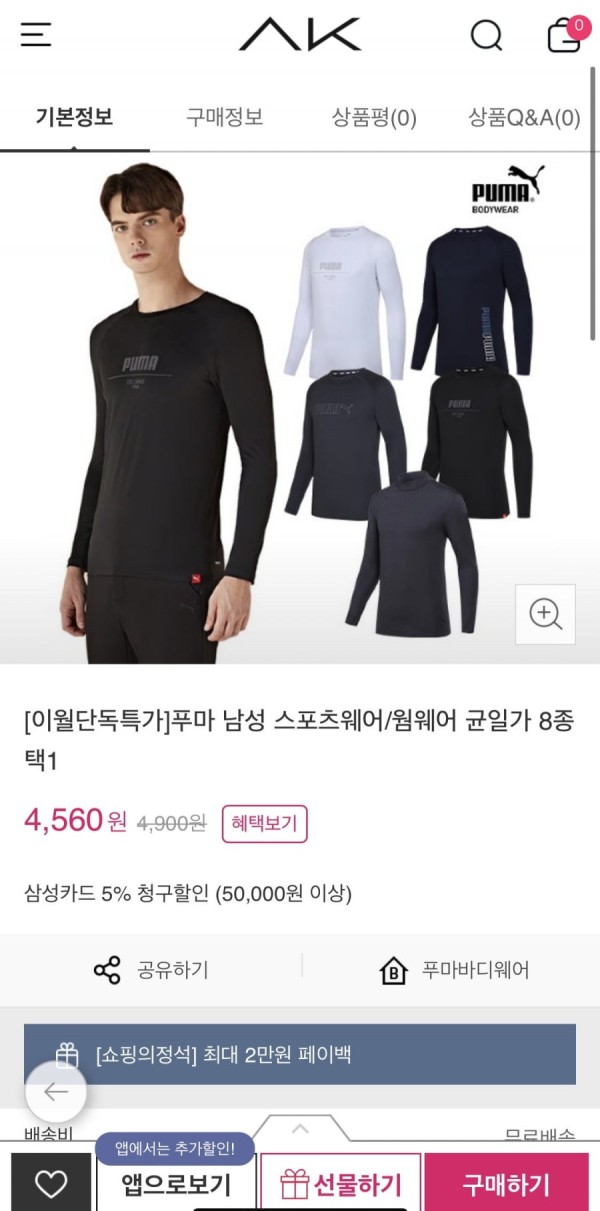
Task: Tap the AK logo to go home
Action: (x=300, y=35)
